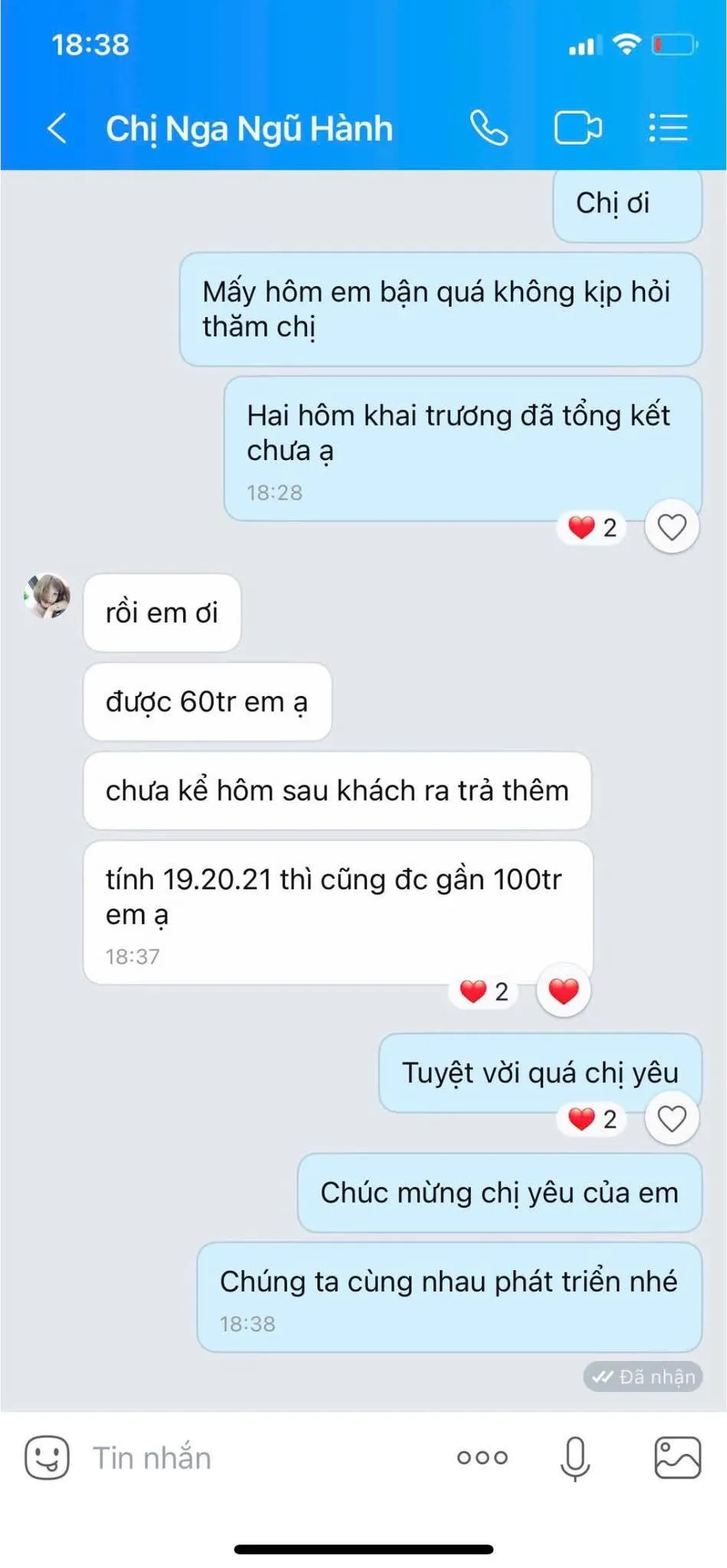Open Chị Nga Ngũ Hành contact info
The width and height of the screenshot is (727, 1568).
tap(249, 129)
